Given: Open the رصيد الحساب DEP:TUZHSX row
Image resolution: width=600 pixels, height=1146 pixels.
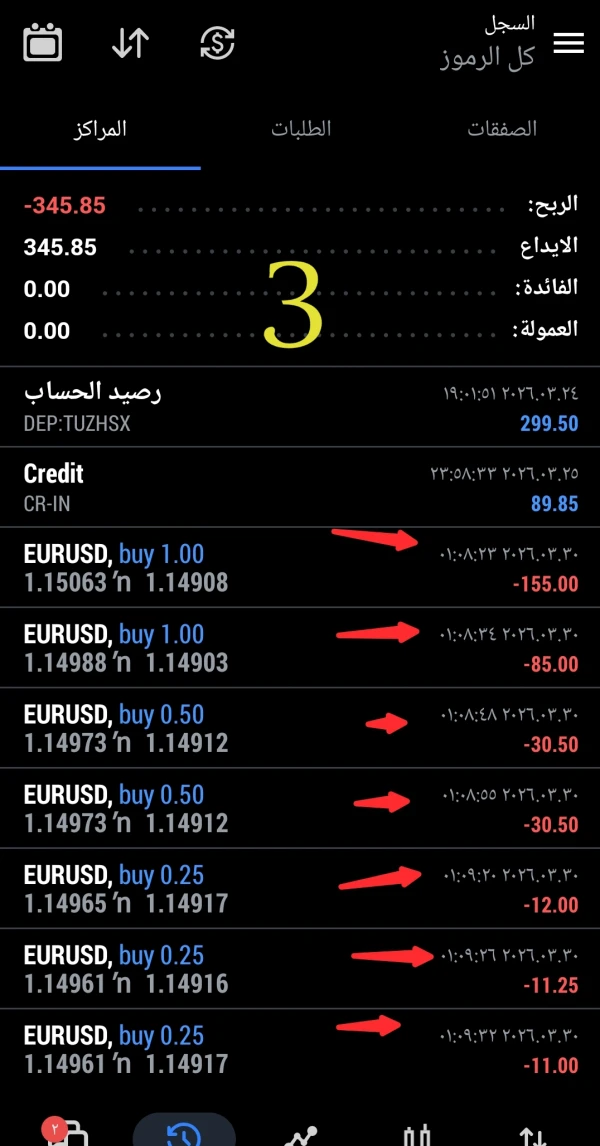Looking at the screenshot, I should coord(300,407).
